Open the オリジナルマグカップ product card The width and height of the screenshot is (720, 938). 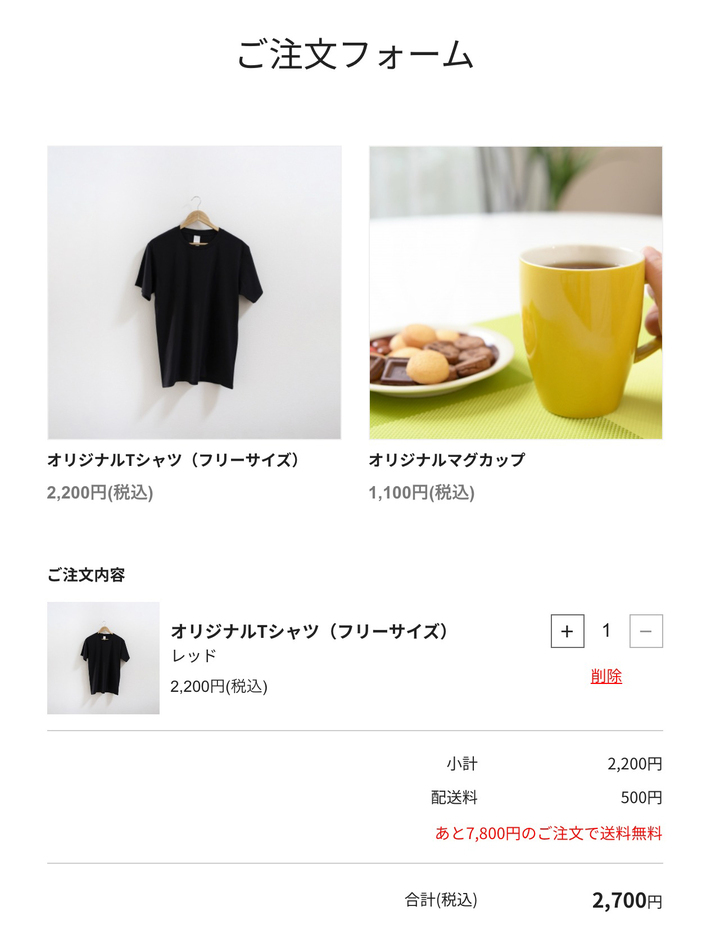click(x=515, y=293)
